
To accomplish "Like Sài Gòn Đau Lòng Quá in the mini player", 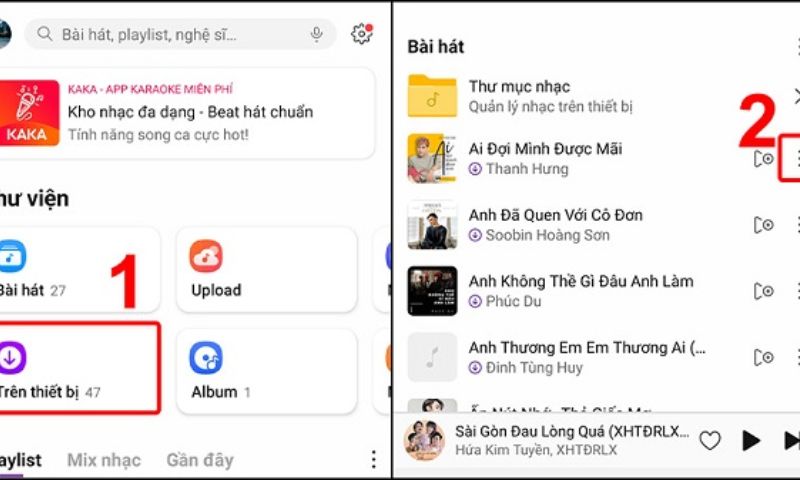I will click(709, 440).
